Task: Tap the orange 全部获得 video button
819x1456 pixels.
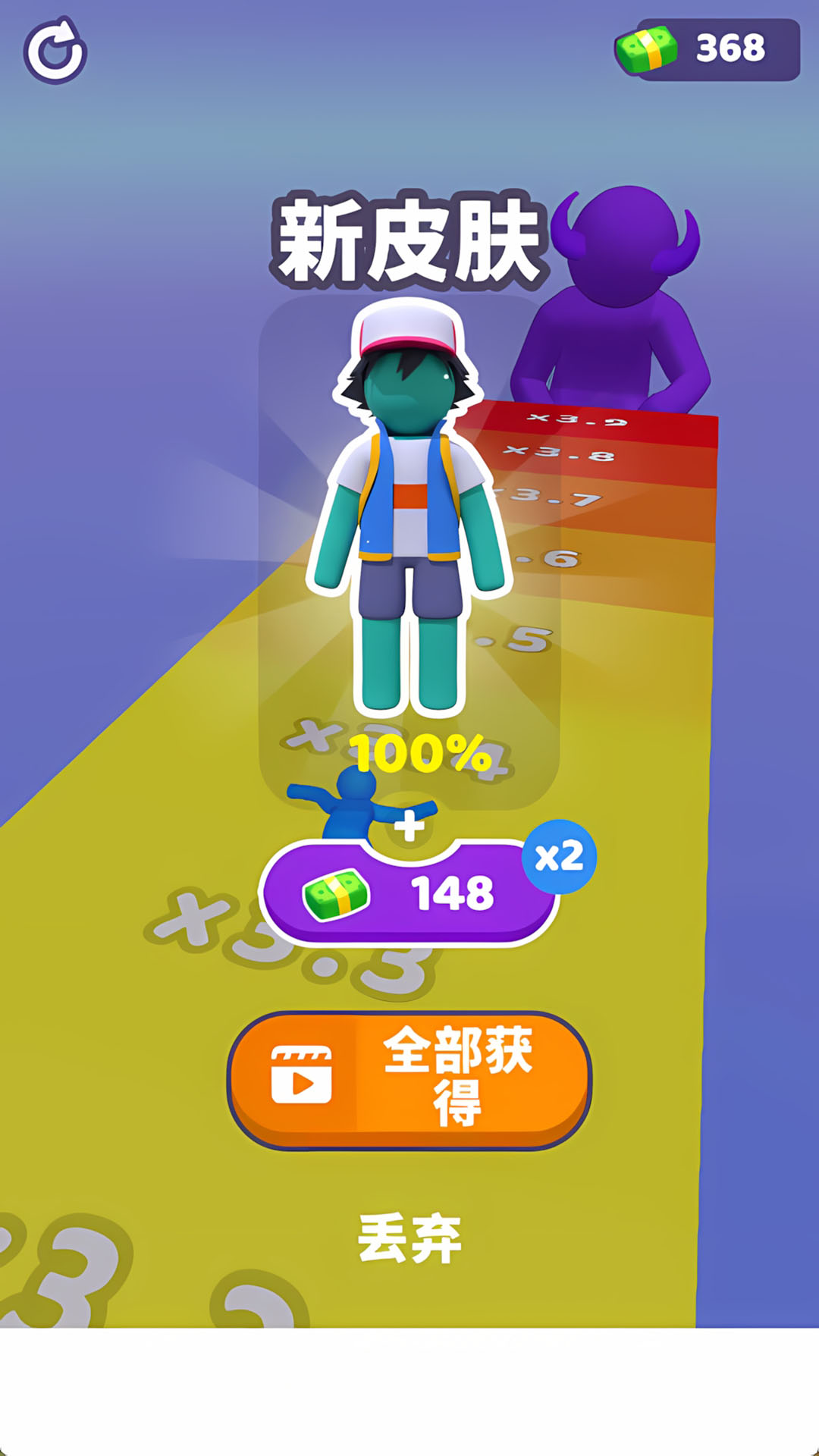Action: click(409, 1079)
